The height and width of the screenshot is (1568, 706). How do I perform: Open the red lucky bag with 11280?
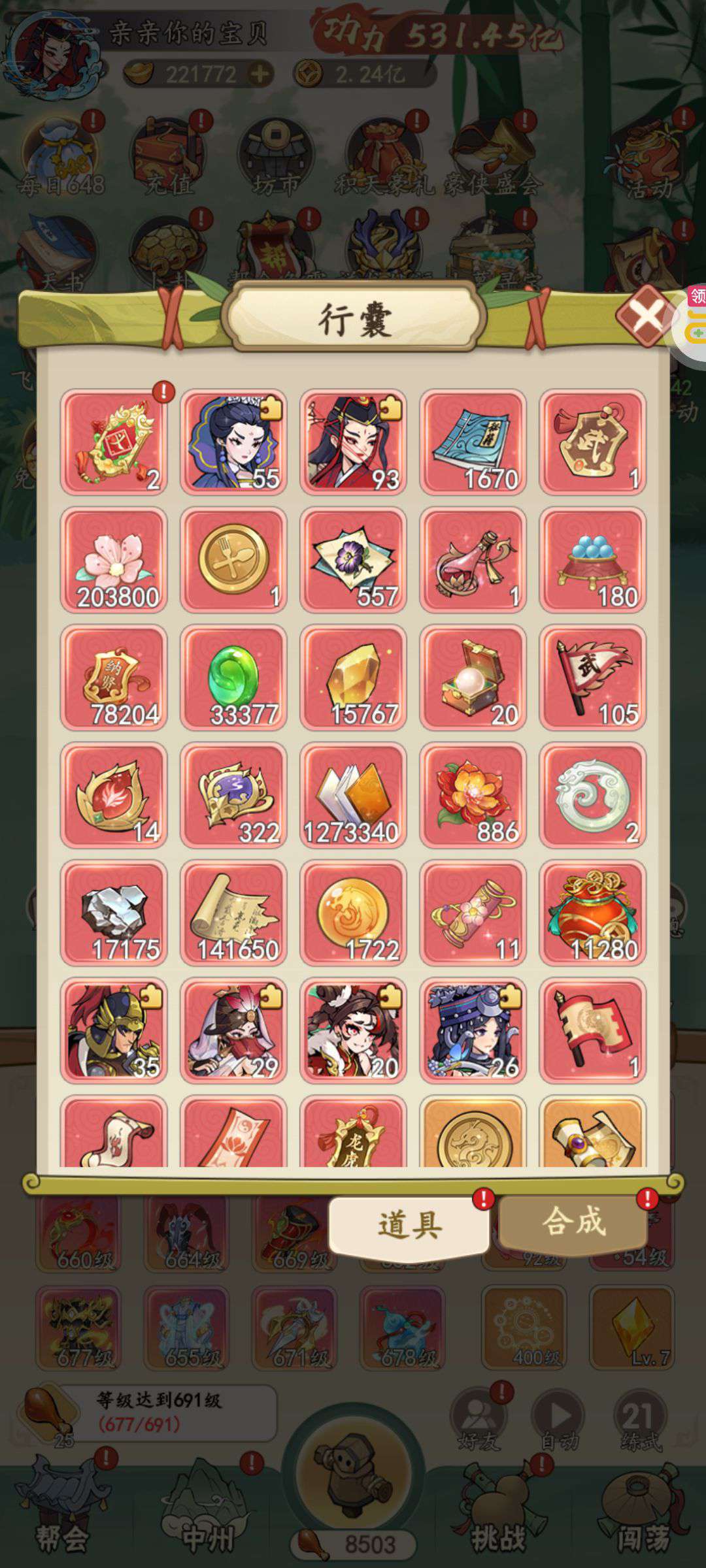point(592,913)
